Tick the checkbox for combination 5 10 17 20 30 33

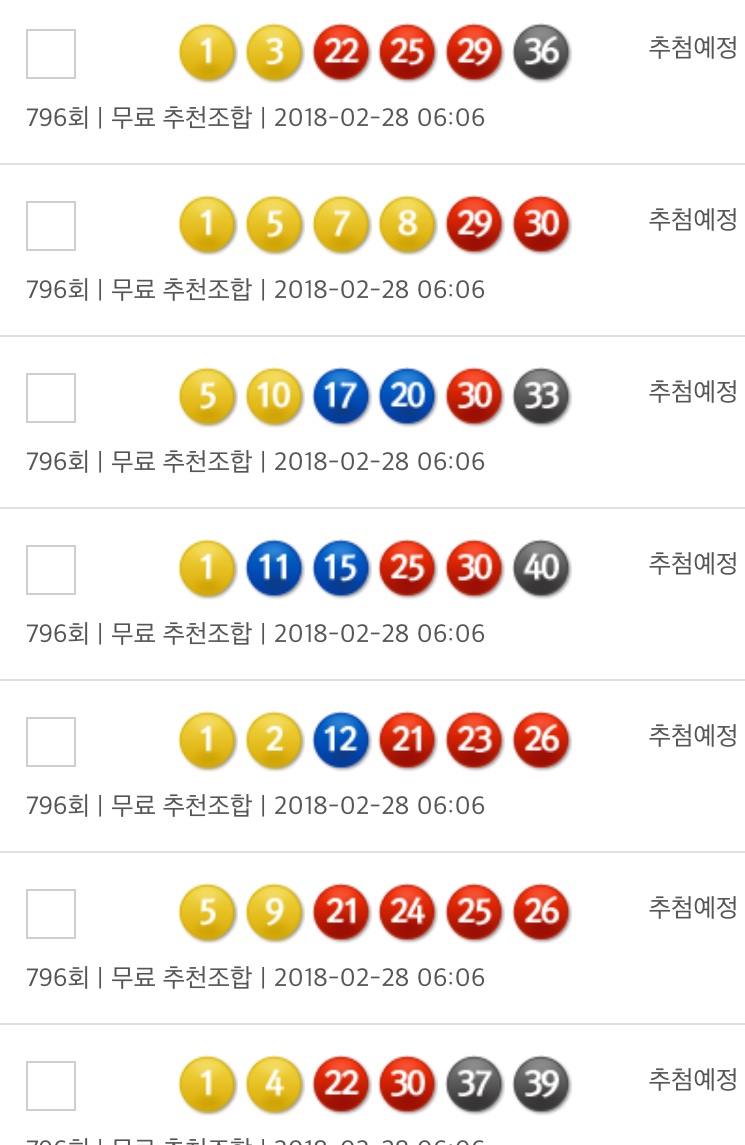pos(51,398)
